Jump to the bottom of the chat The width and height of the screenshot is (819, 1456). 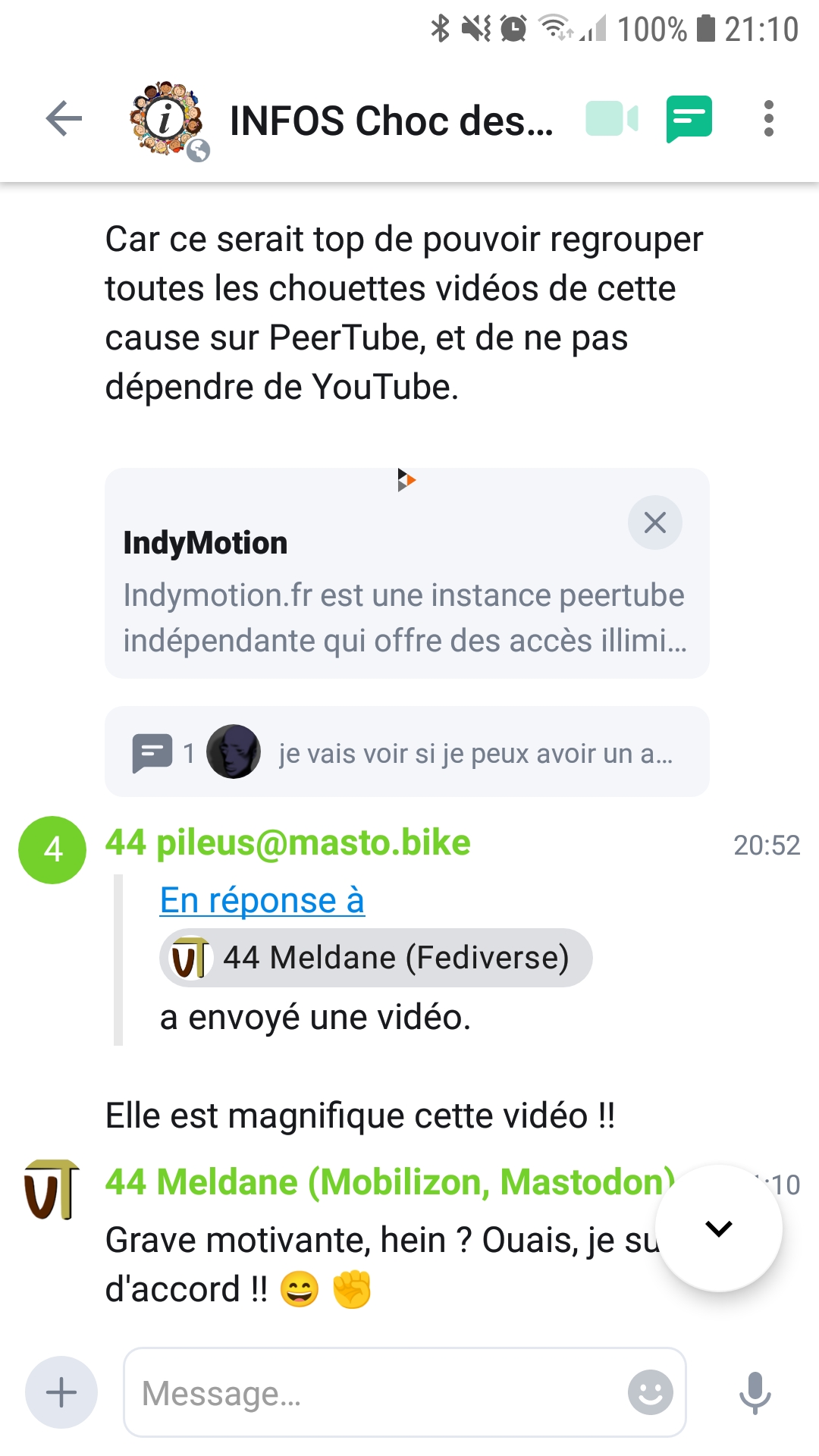click(x=719, y=1228)
